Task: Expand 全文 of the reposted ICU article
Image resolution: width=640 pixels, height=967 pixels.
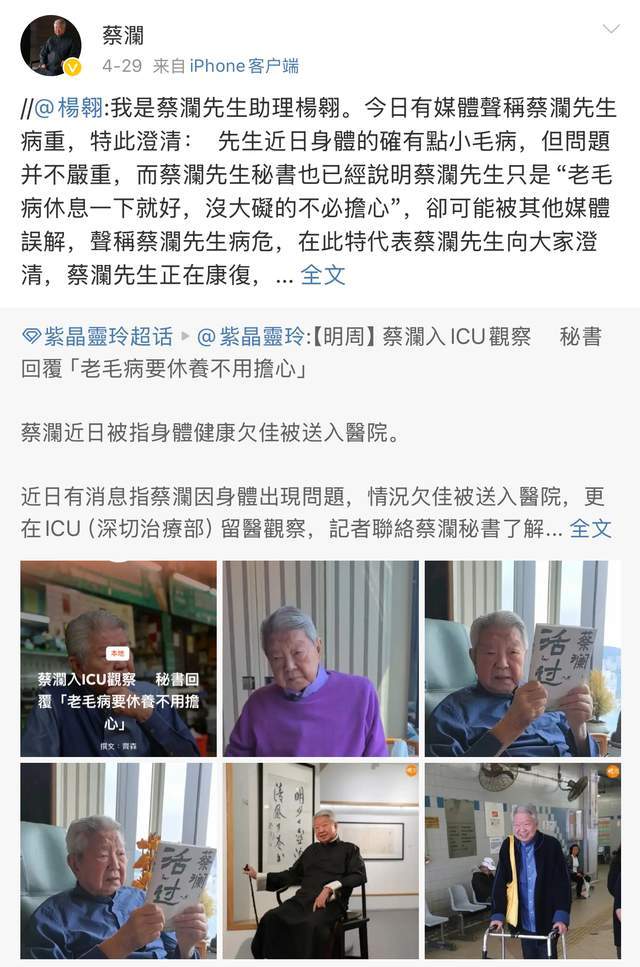Action: tap(590, 529)
